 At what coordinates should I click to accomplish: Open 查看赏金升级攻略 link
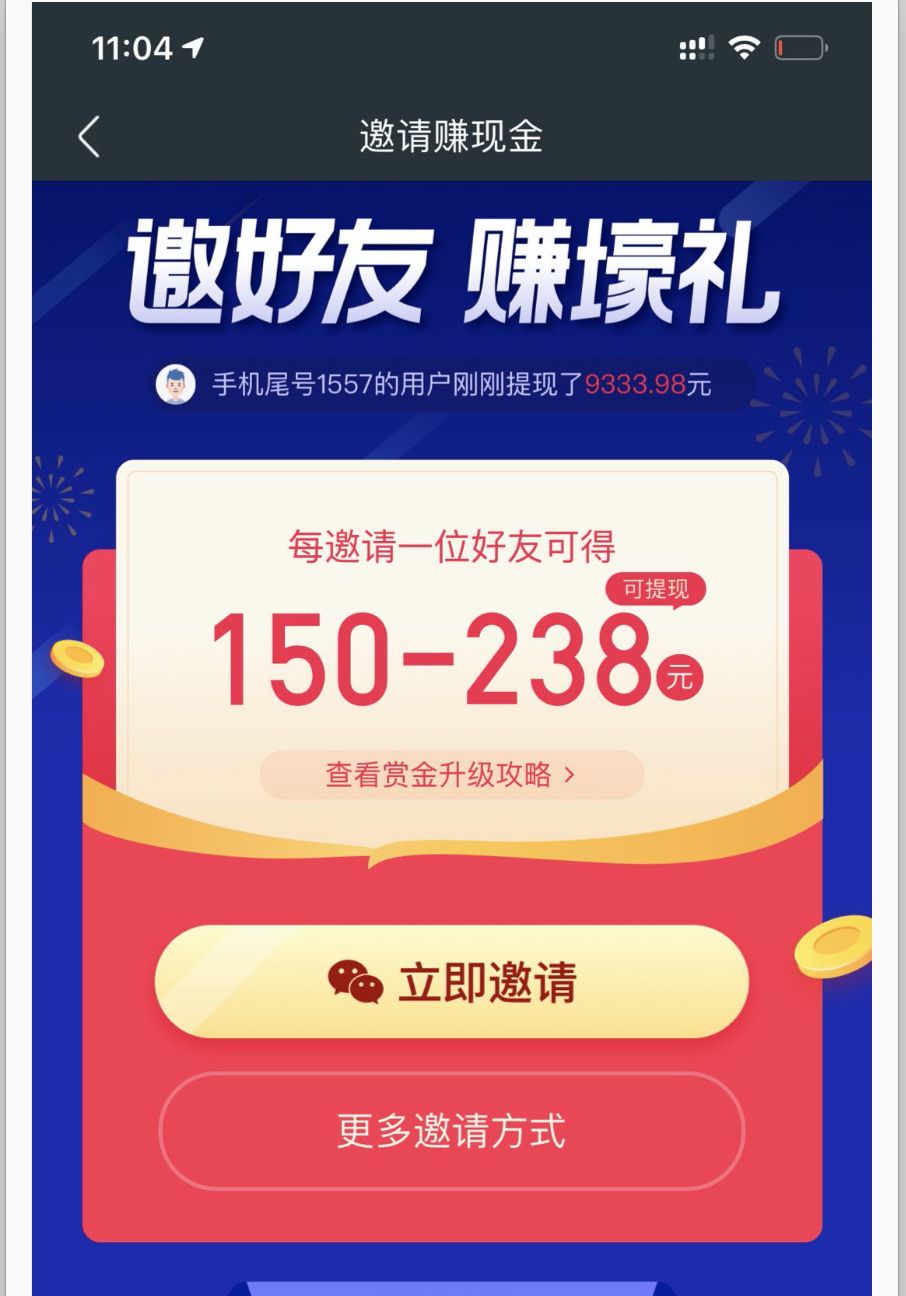[451, 775]
